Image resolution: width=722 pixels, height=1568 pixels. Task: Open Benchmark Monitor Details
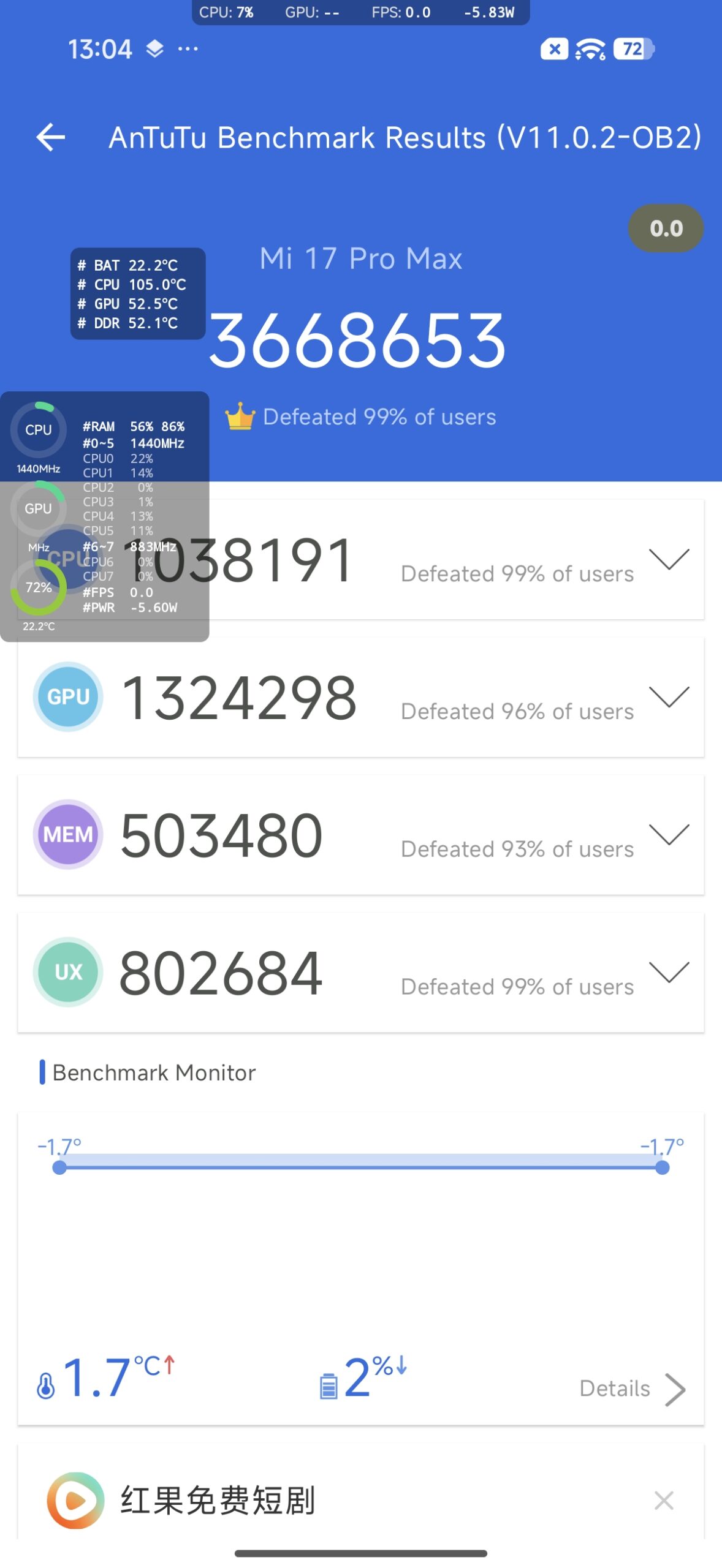[631, 1389]
